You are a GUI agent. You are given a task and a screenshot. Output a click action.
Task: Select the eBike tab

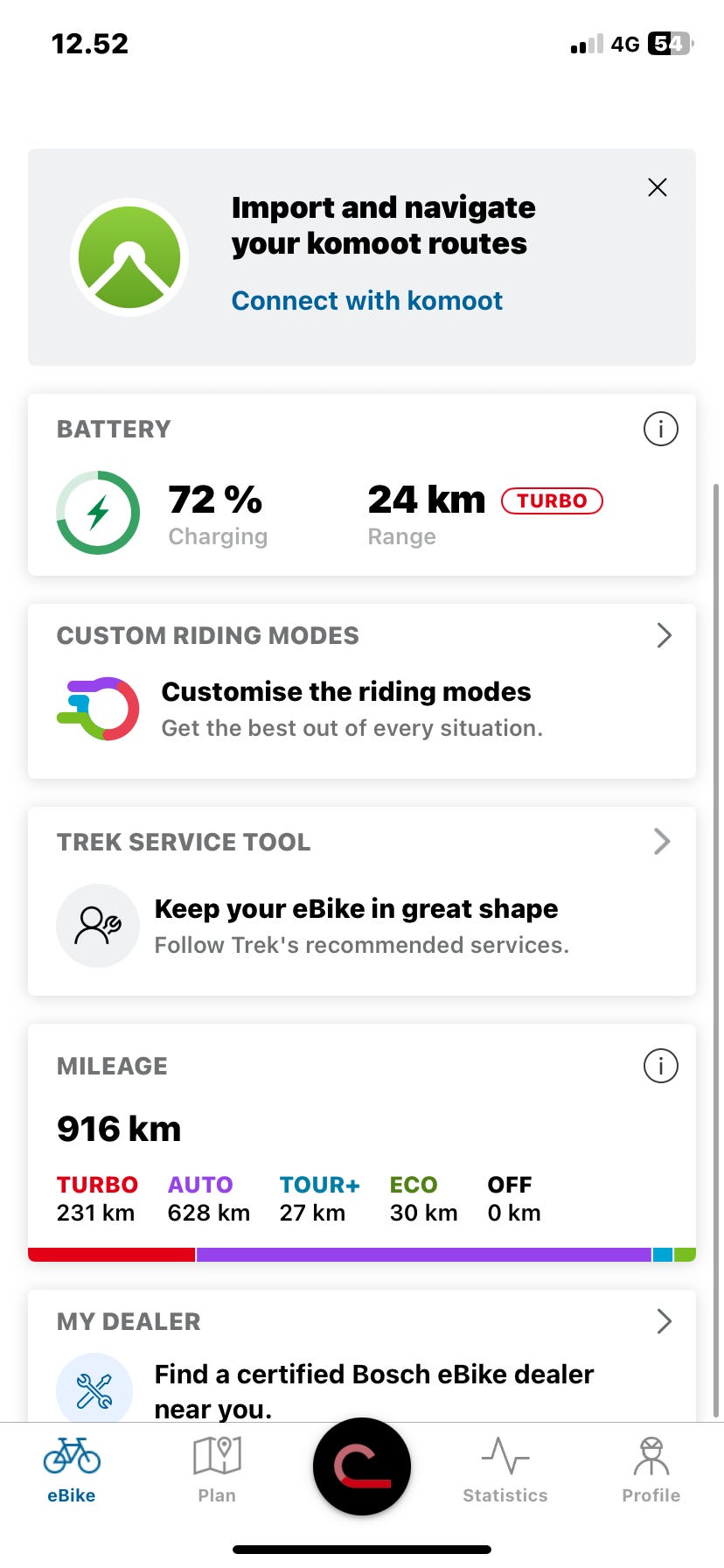coord(72,1469)
